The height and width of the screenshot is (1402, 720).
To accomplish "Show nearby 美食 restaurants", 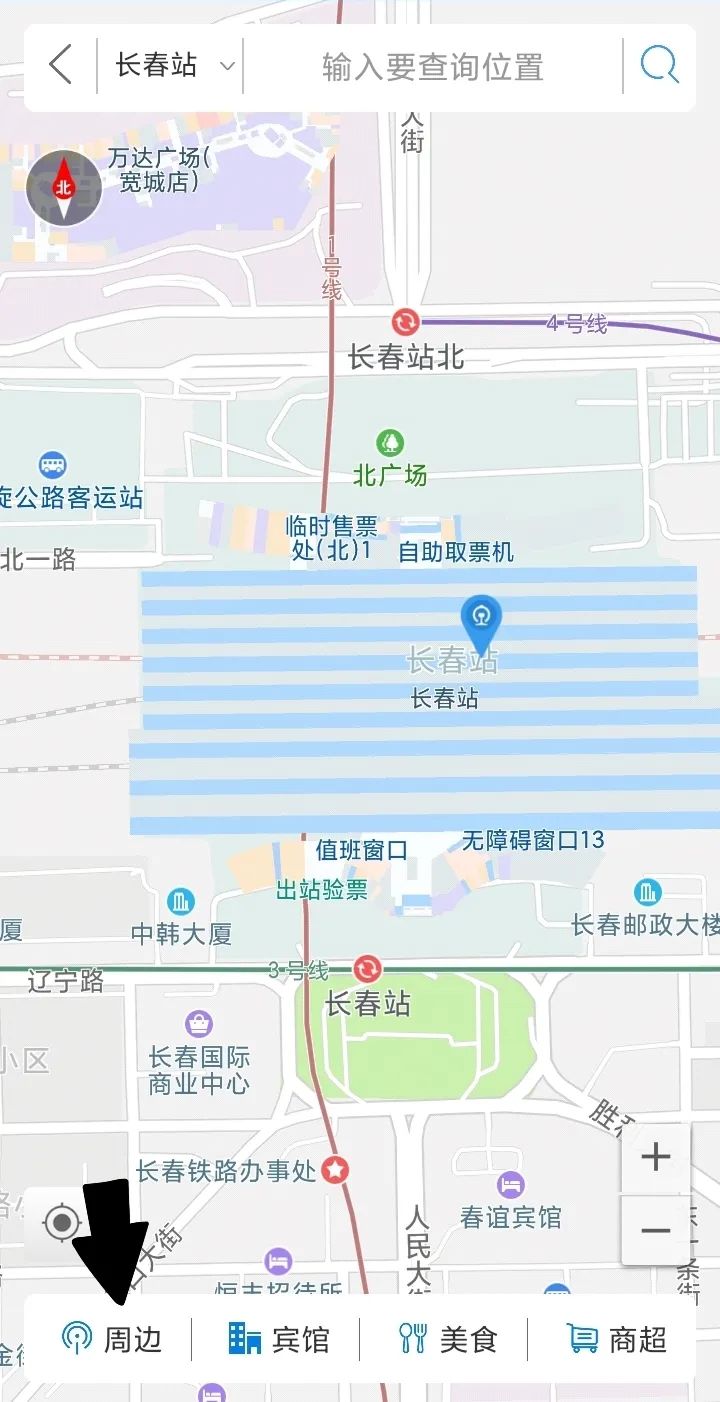I will coord(447,1338).
